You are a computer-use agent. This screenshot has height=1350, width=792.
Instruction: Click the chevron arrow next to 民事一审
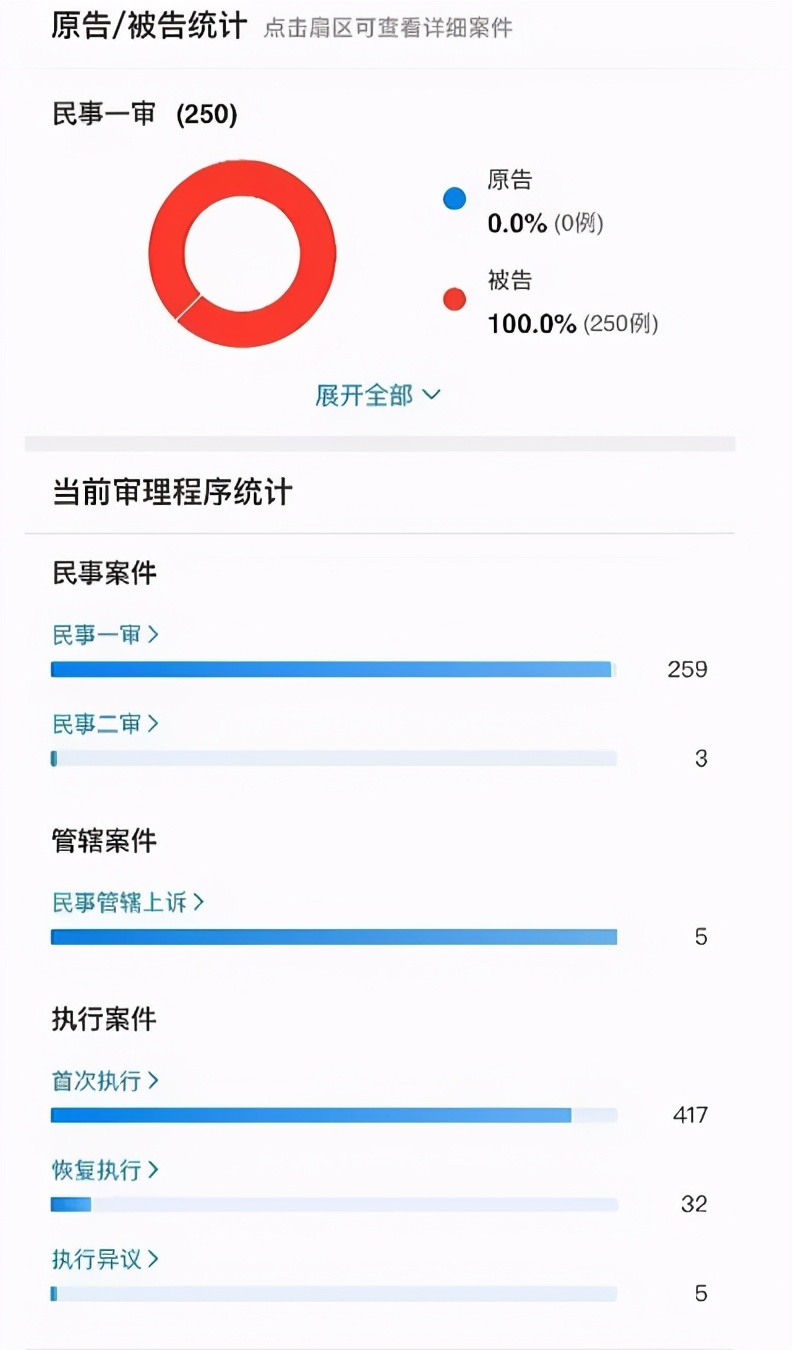coord(154,633)
